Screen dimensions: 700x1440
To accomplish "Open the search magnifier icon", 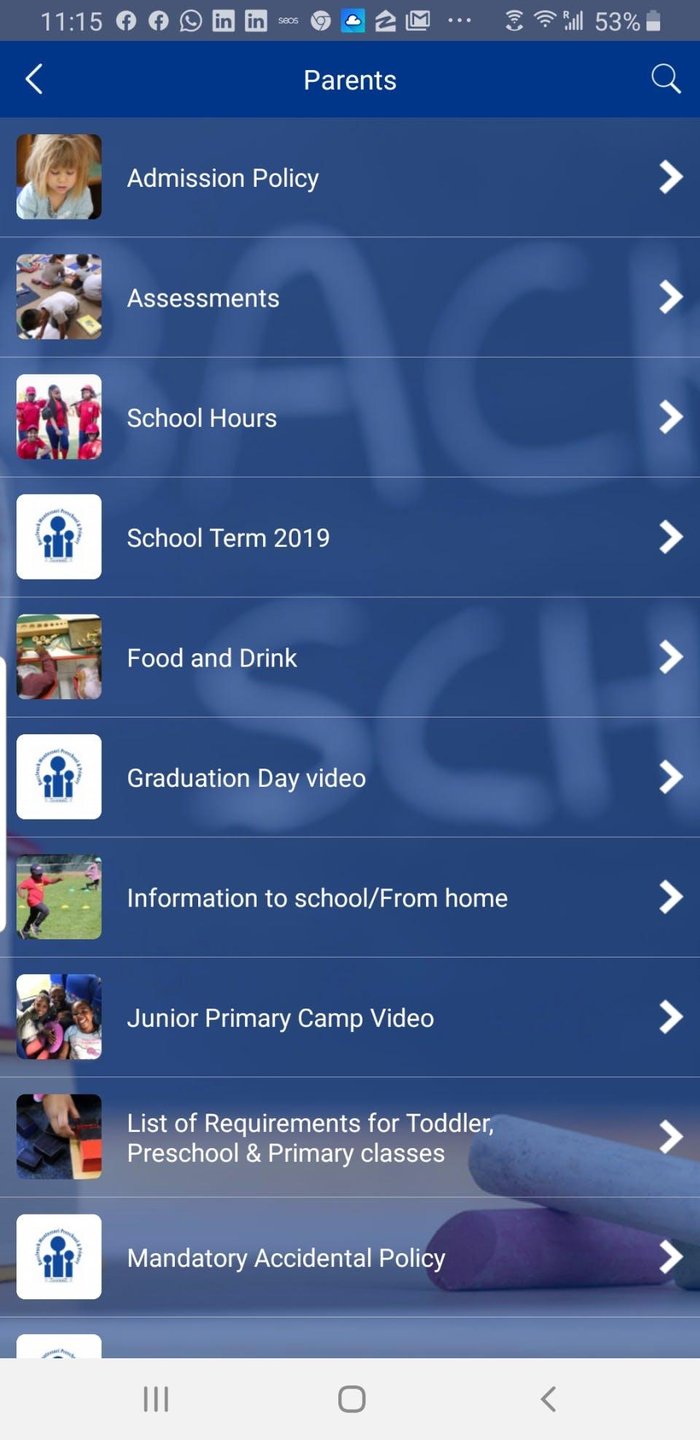I will point(665,79).
